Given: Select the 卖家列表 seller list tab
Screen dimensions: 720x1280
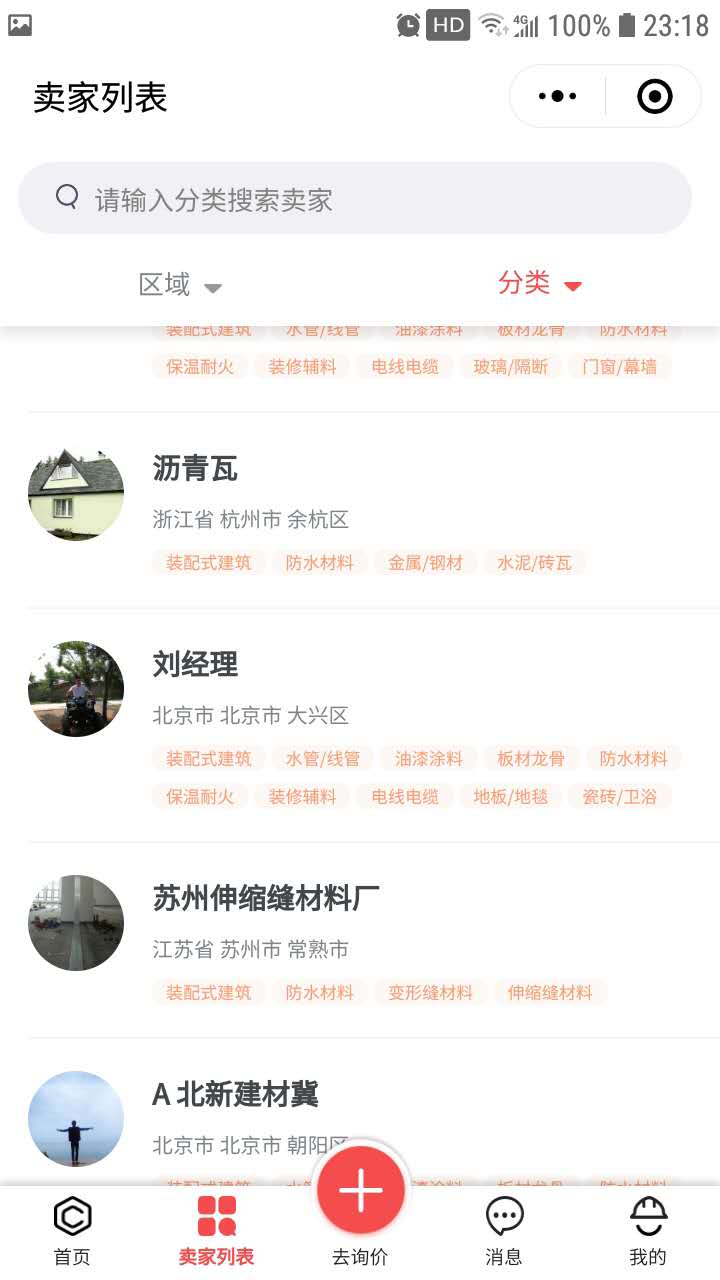Looking at the screenshot, I should point(216,1232).
